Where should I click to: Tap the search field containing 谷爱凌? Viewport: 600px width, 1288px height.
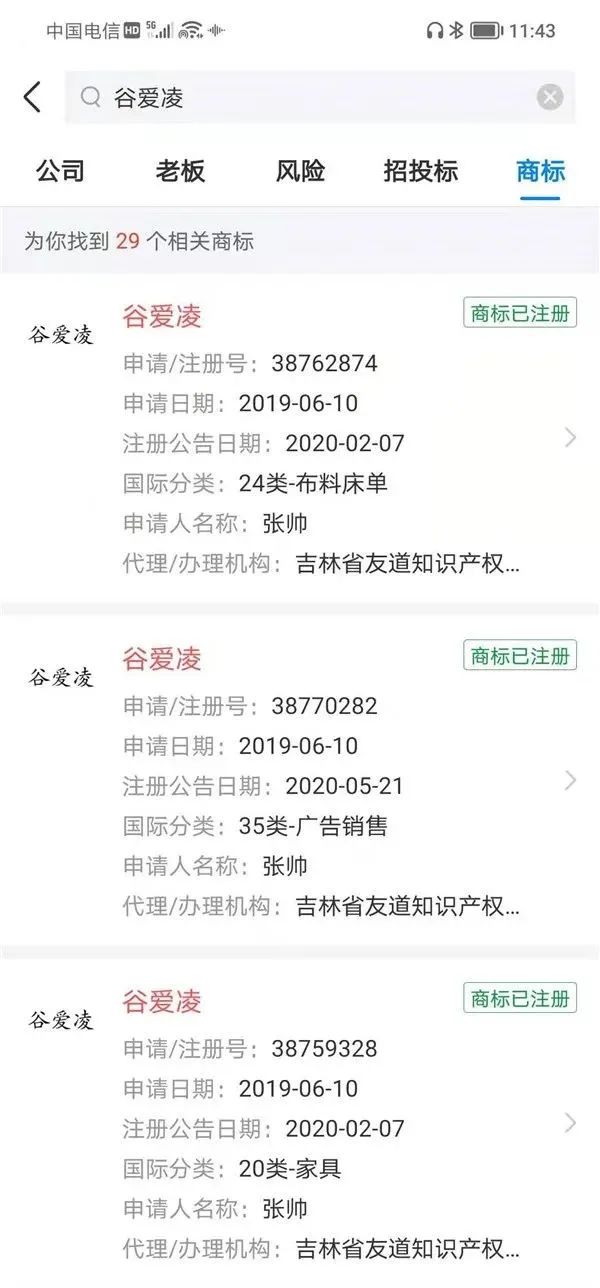300,97
